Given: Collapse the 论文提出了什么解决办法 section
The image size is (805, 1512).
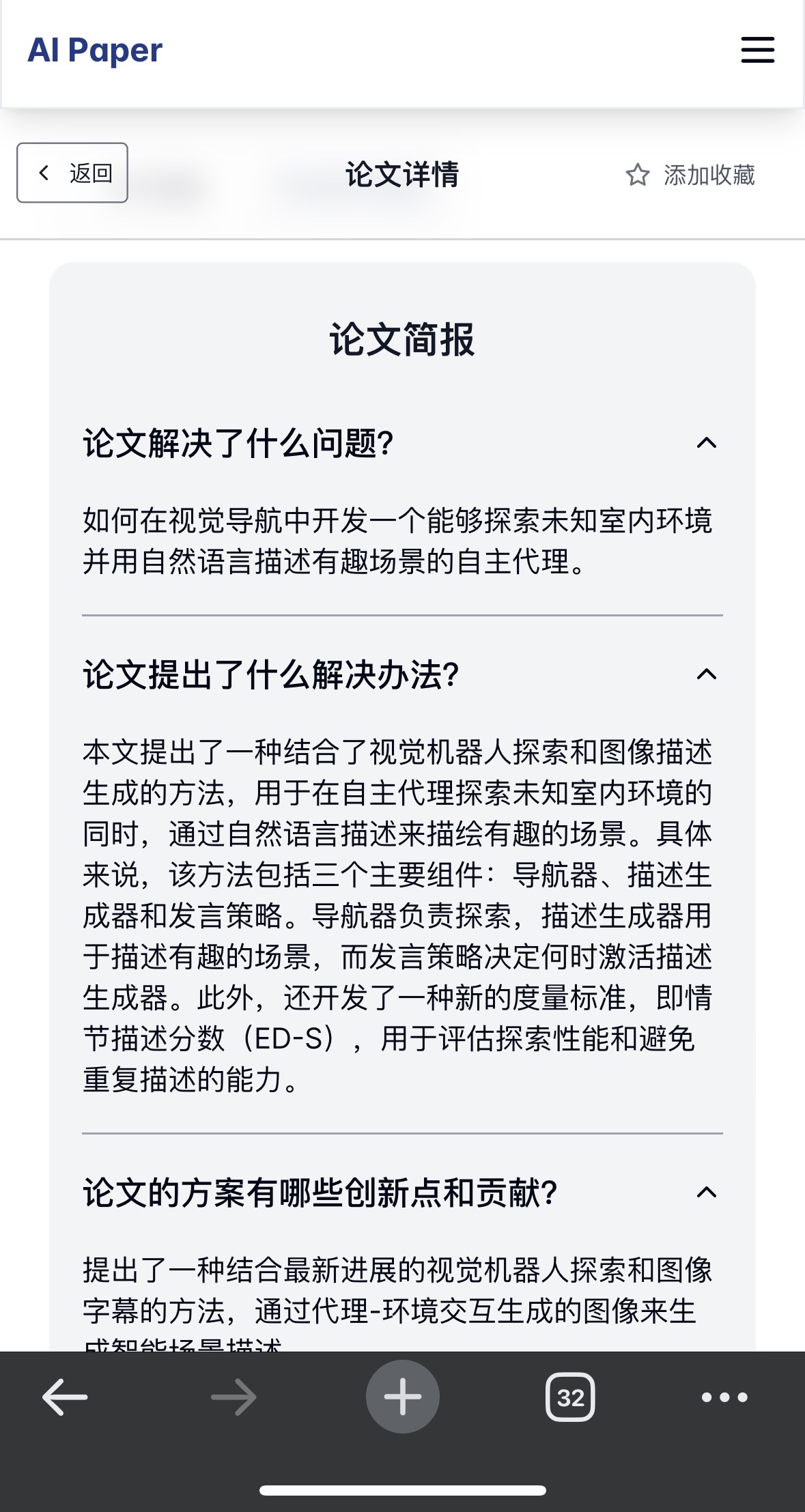Looking at the screenshot, I should (706, 674).
